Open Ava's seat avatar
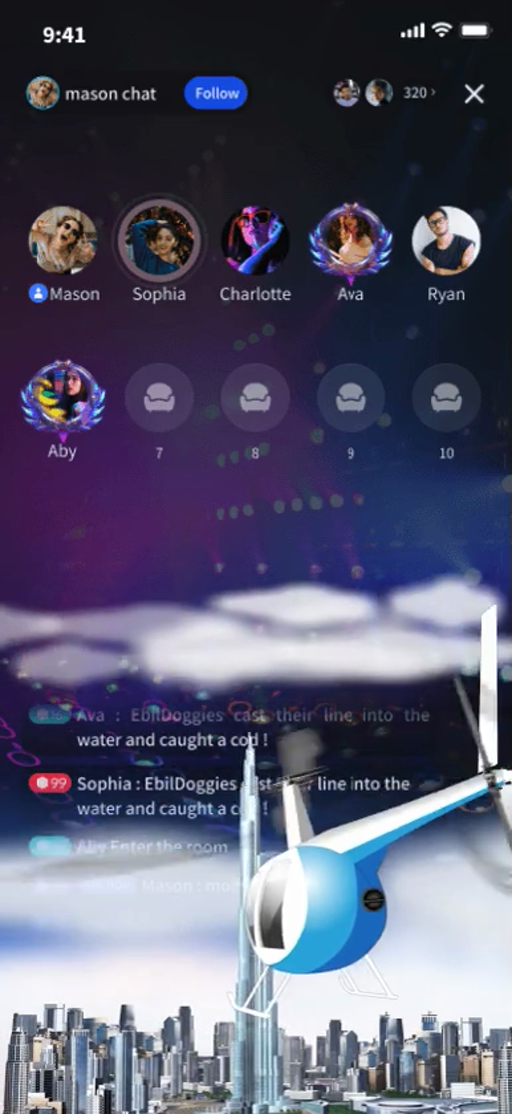The image size is (512, 1114). tap(350, 242)
